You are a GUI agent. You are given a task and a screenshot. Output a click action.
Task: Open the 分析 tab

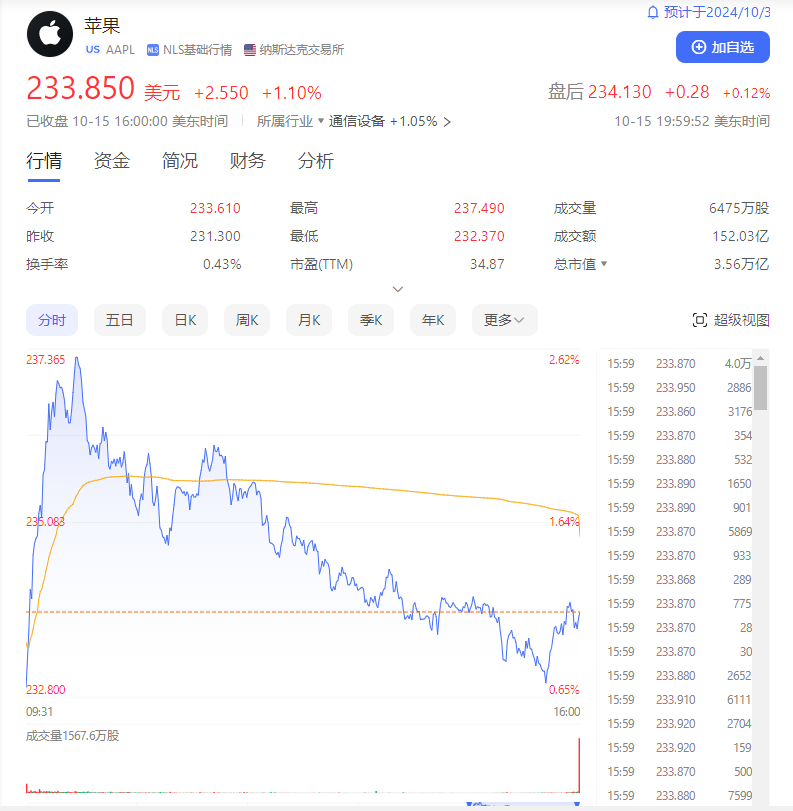tap(316, 161)
